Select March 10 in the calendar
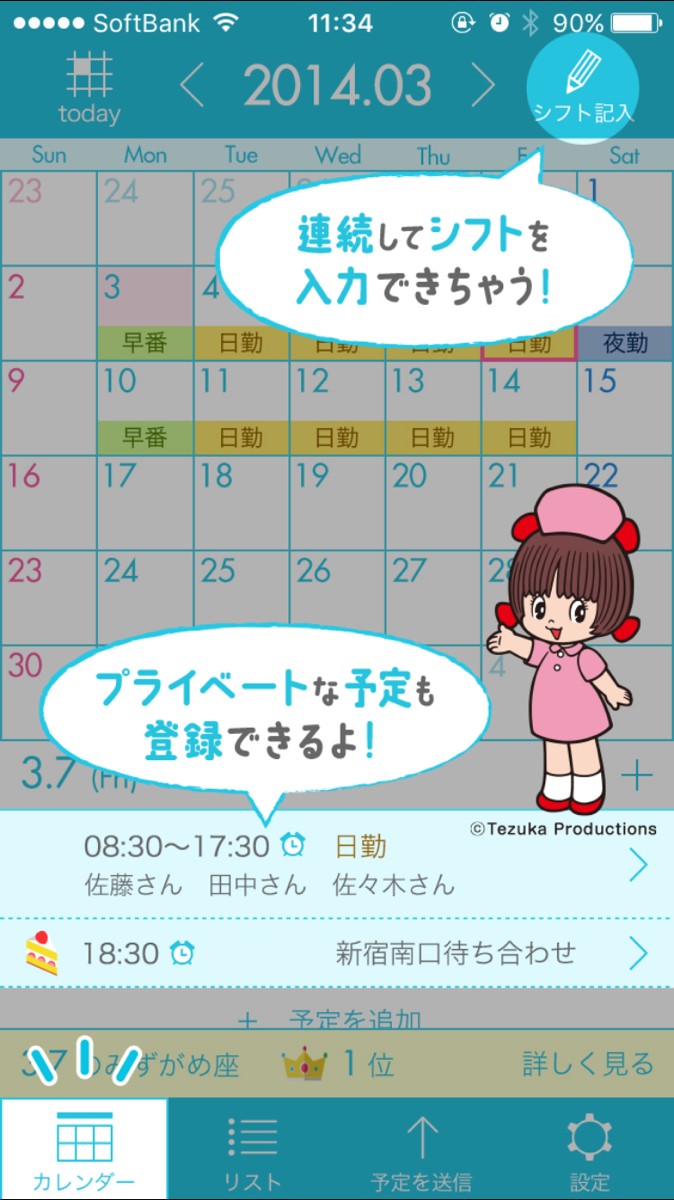This screenshot has height=1200, width=674. coord(145,408)
